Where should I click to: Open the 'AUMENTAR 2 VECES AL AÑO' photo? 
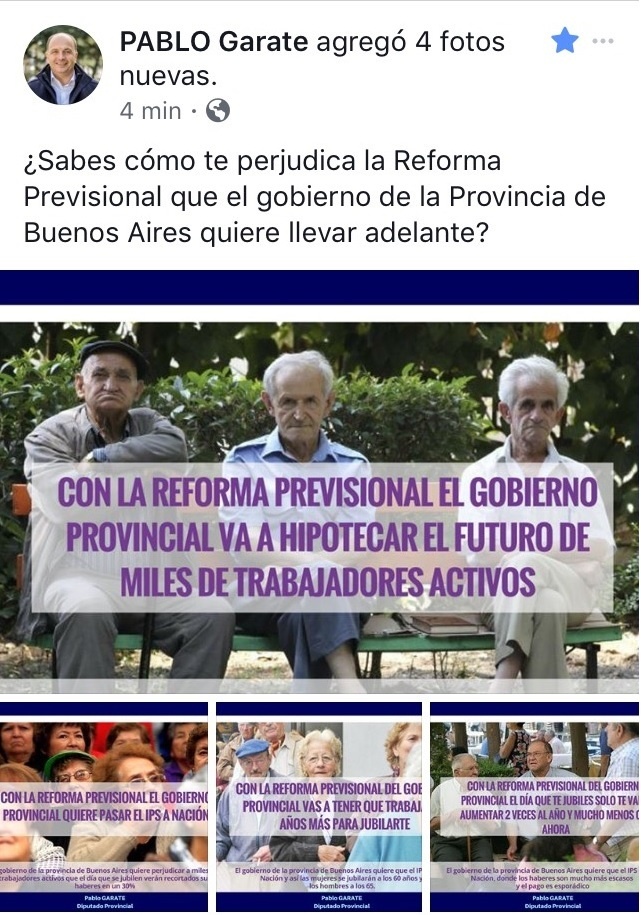pyautogui.click(x=534, y=807)
